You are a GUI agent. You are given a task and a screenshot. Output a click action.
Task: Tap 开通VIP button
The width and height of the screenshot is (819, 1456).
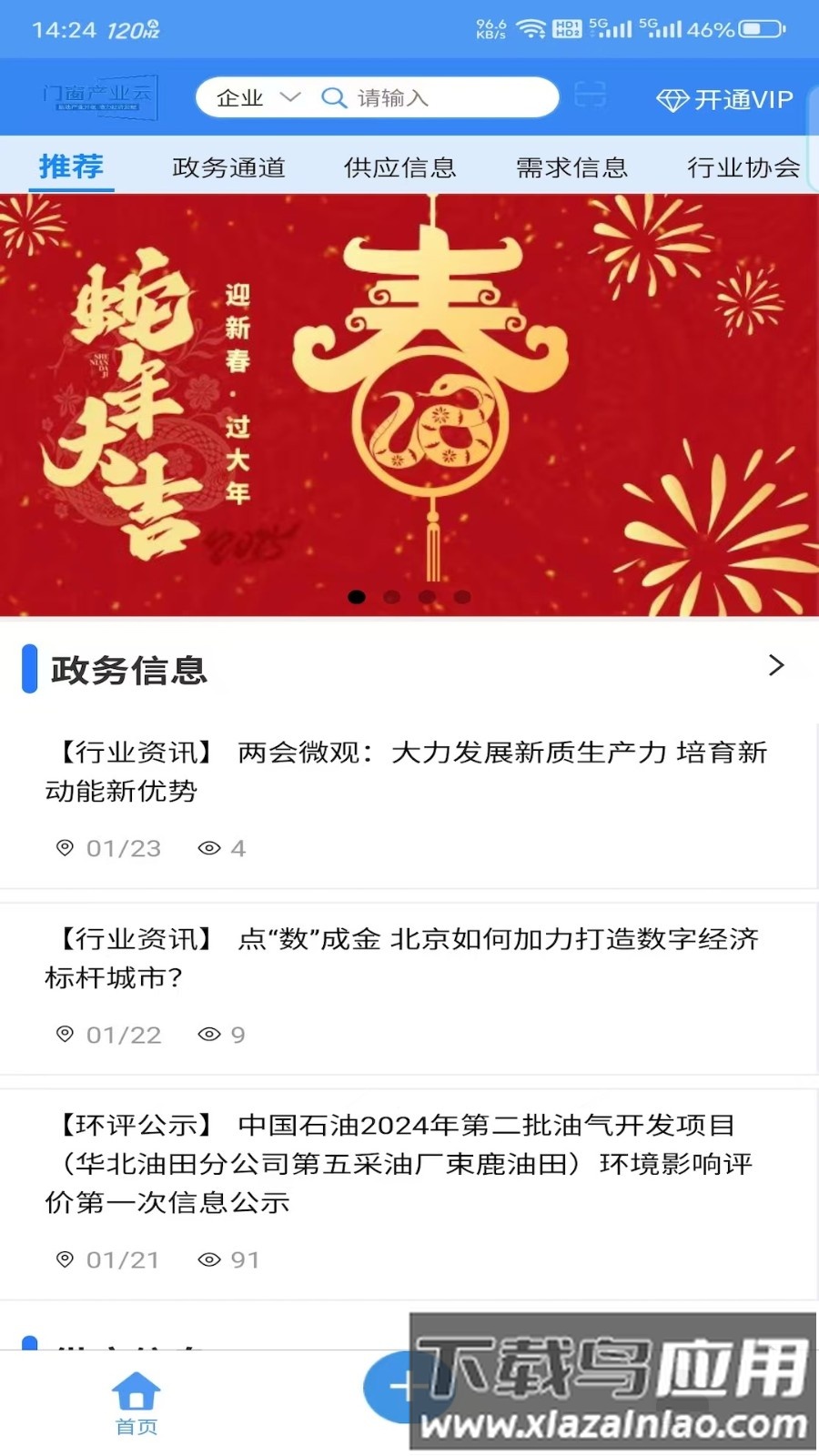(x=725, y=99)
